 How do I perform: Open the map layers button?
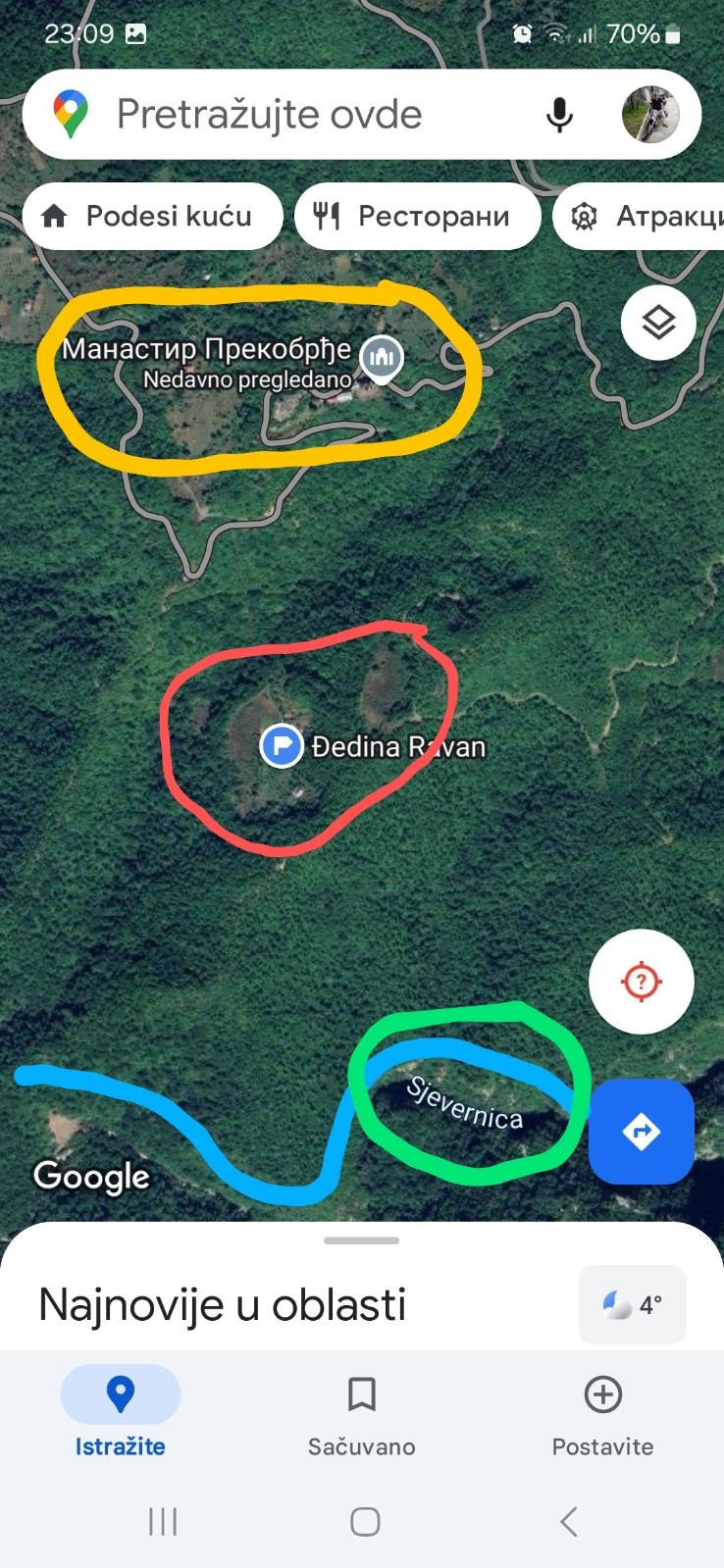(x=658, y=323)
